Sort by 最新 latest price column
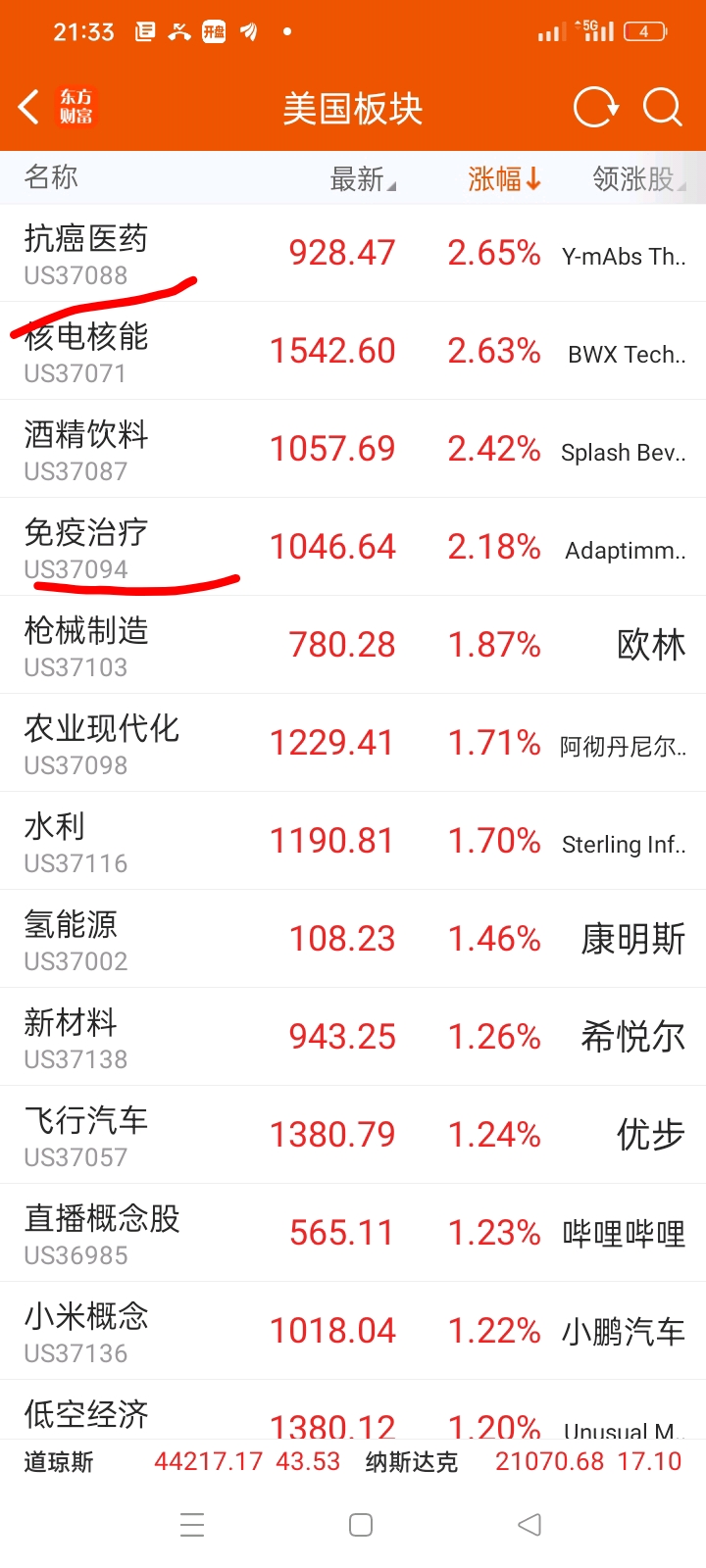706x1568 pixels. coord(362,178)
